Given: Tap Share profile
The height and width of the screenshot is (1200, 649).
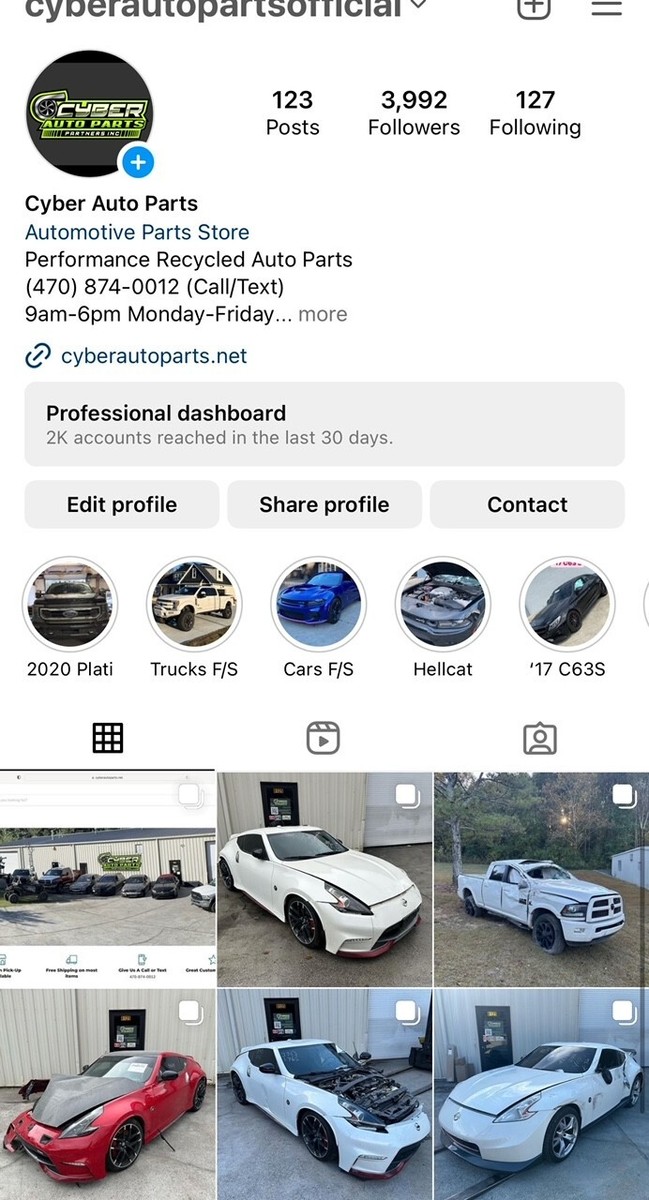Looking at the screenshot, I should point(324,505).
